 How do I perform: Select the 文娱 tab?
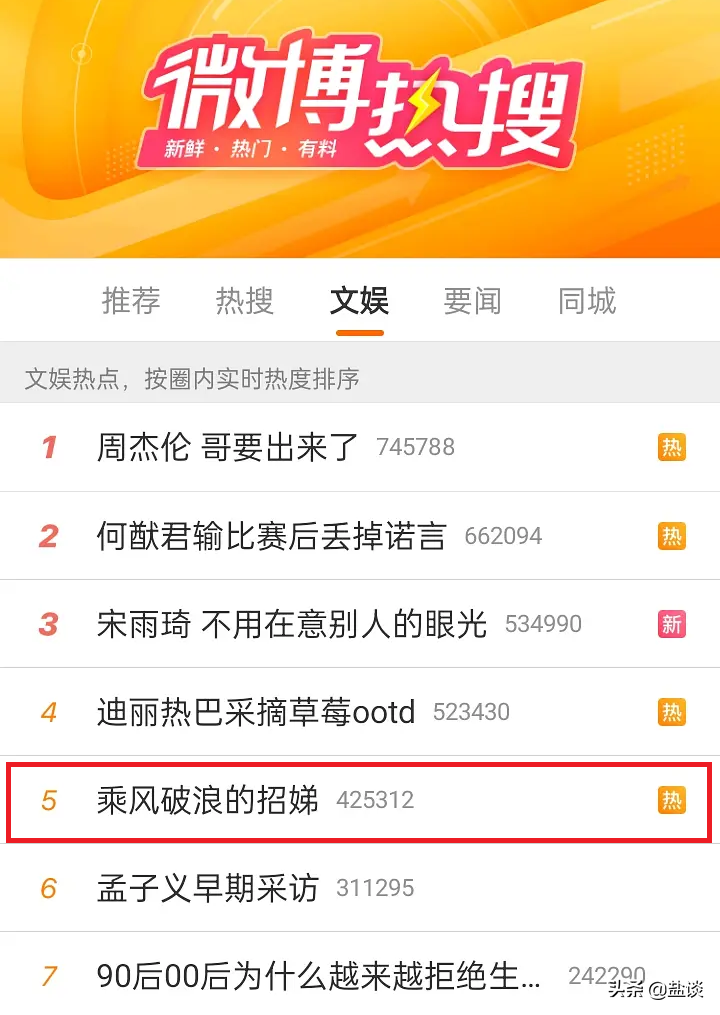pos(359,301)
